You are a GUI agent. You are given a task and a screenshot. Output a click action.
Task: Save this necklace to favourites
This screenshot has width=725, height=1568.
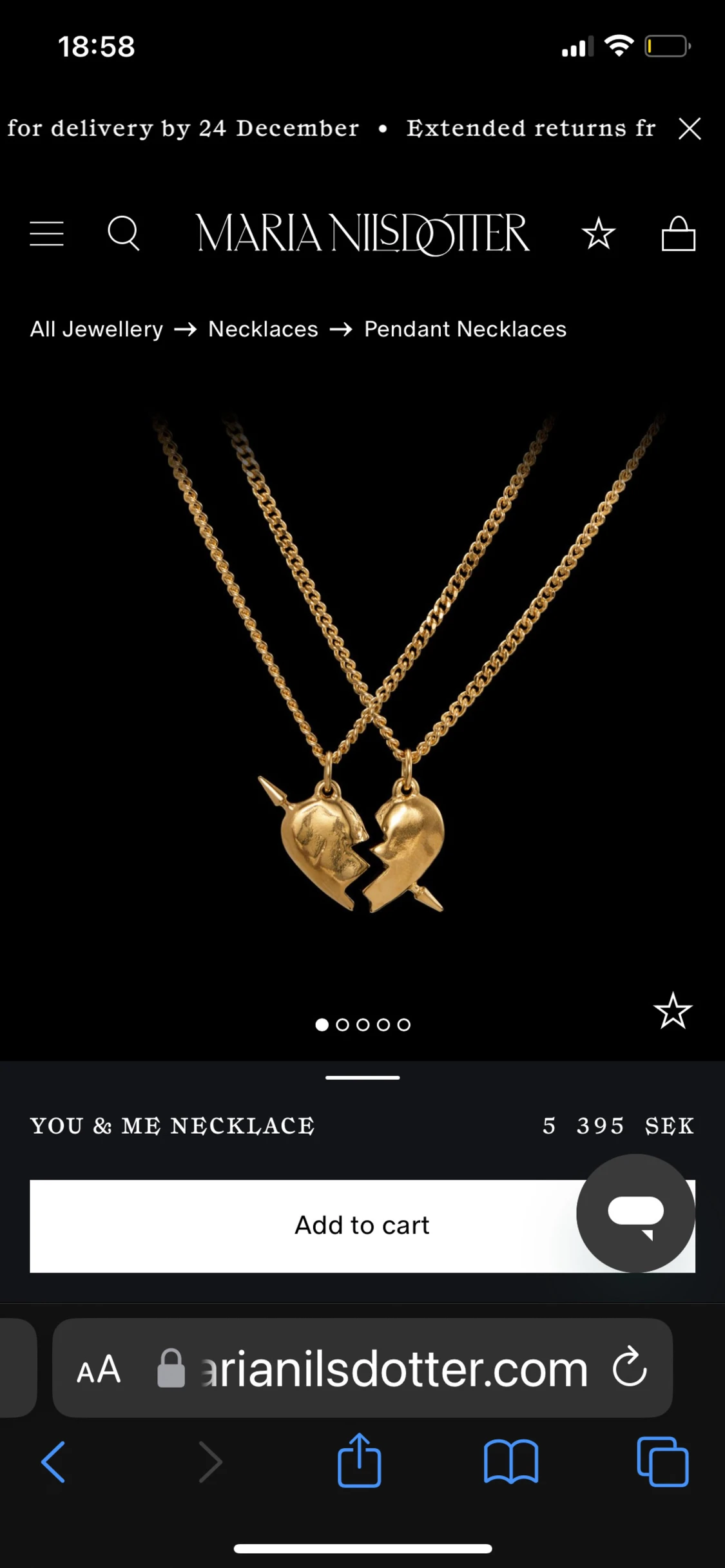673,1011
